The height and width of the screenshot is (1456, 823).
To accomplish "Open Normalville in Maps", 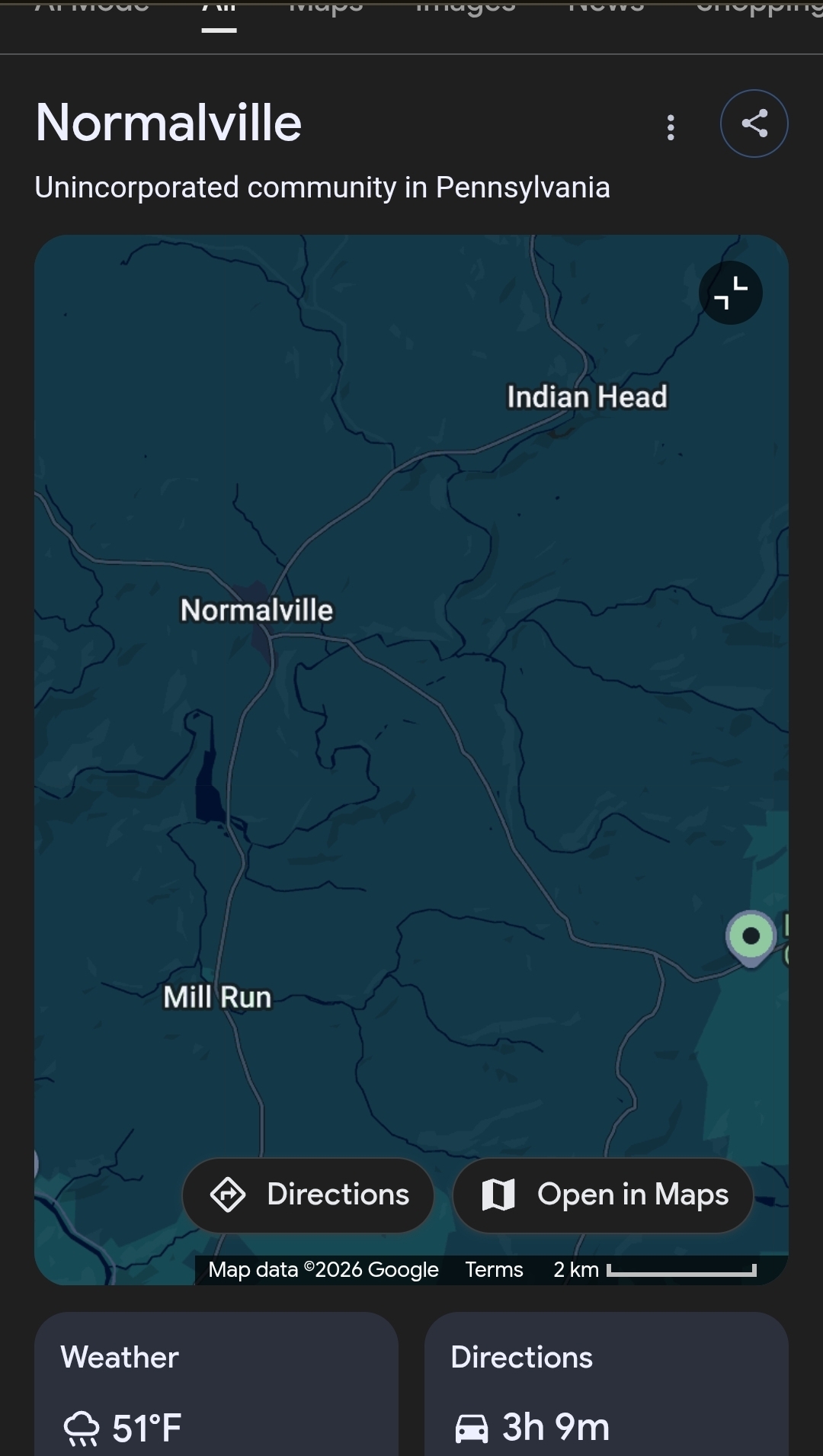I will pos(603,1195).
